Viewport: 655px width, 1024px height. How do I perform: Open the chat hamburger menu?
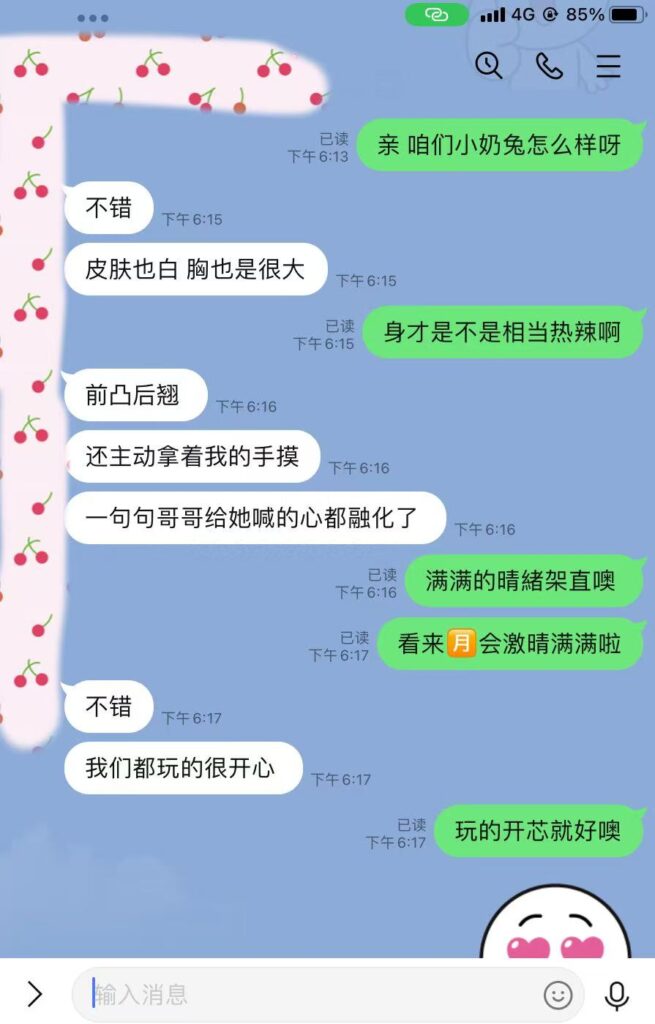click(608, 66)
